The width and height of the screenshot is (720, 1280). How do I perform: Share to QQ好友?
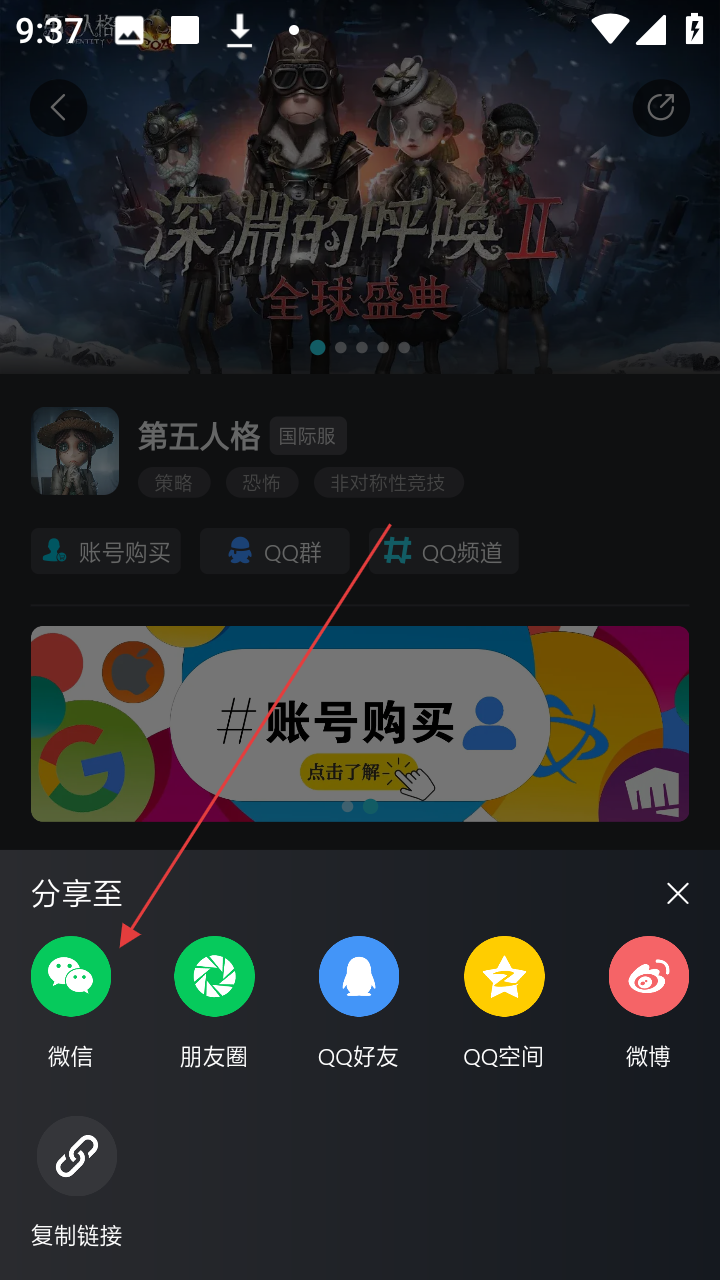[359, 976]
